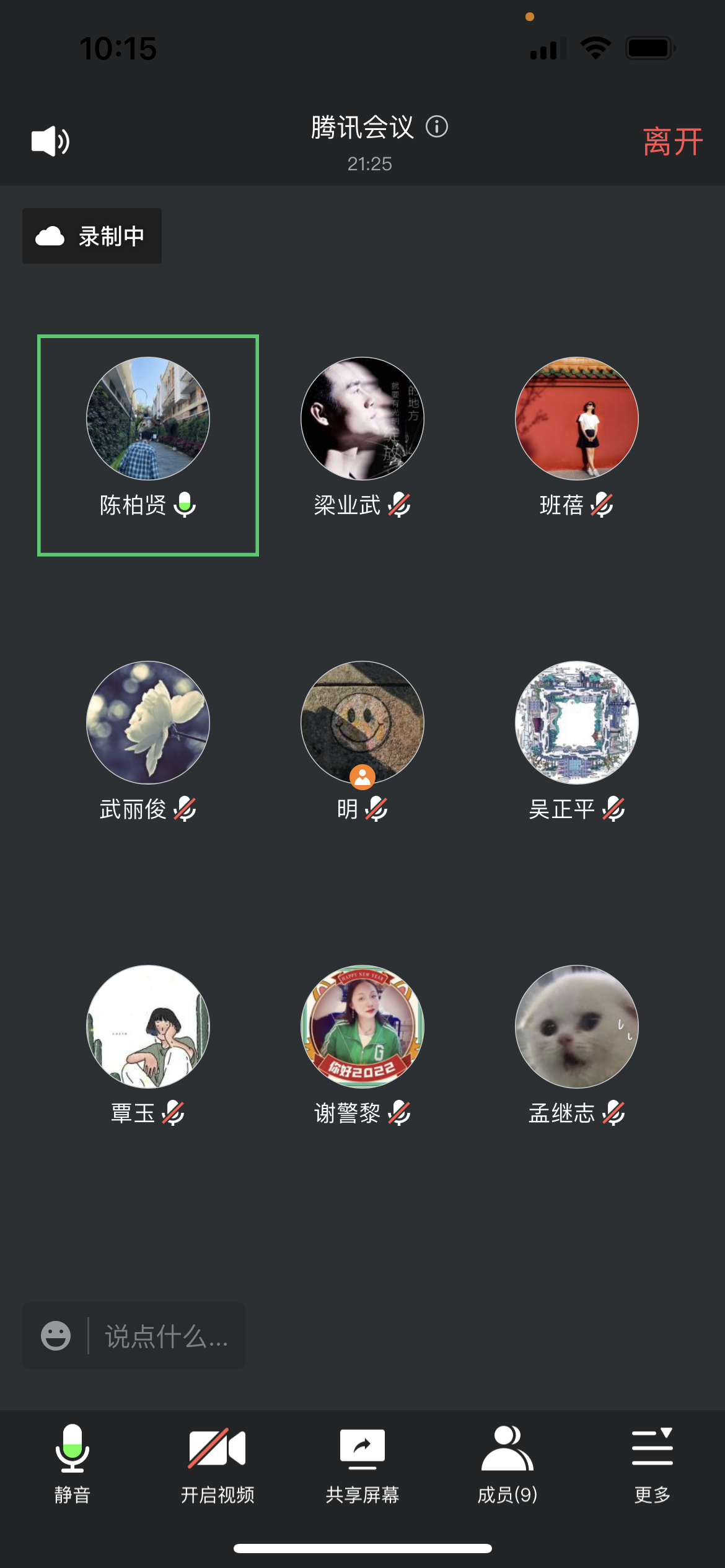Open participant 梁业武's tile
The height and width of the screenshot is (1568, 725).
[362, 419]
